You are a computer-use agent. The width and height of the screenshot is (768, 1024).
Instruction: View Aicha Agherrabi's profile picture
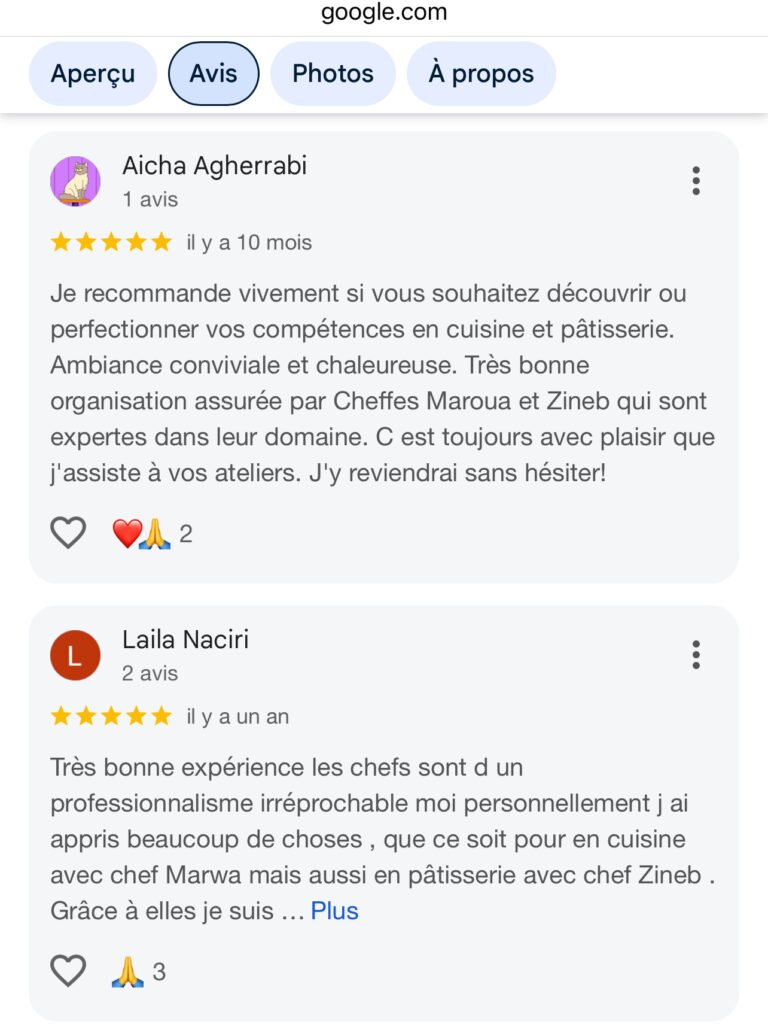(x=75, y=182)
